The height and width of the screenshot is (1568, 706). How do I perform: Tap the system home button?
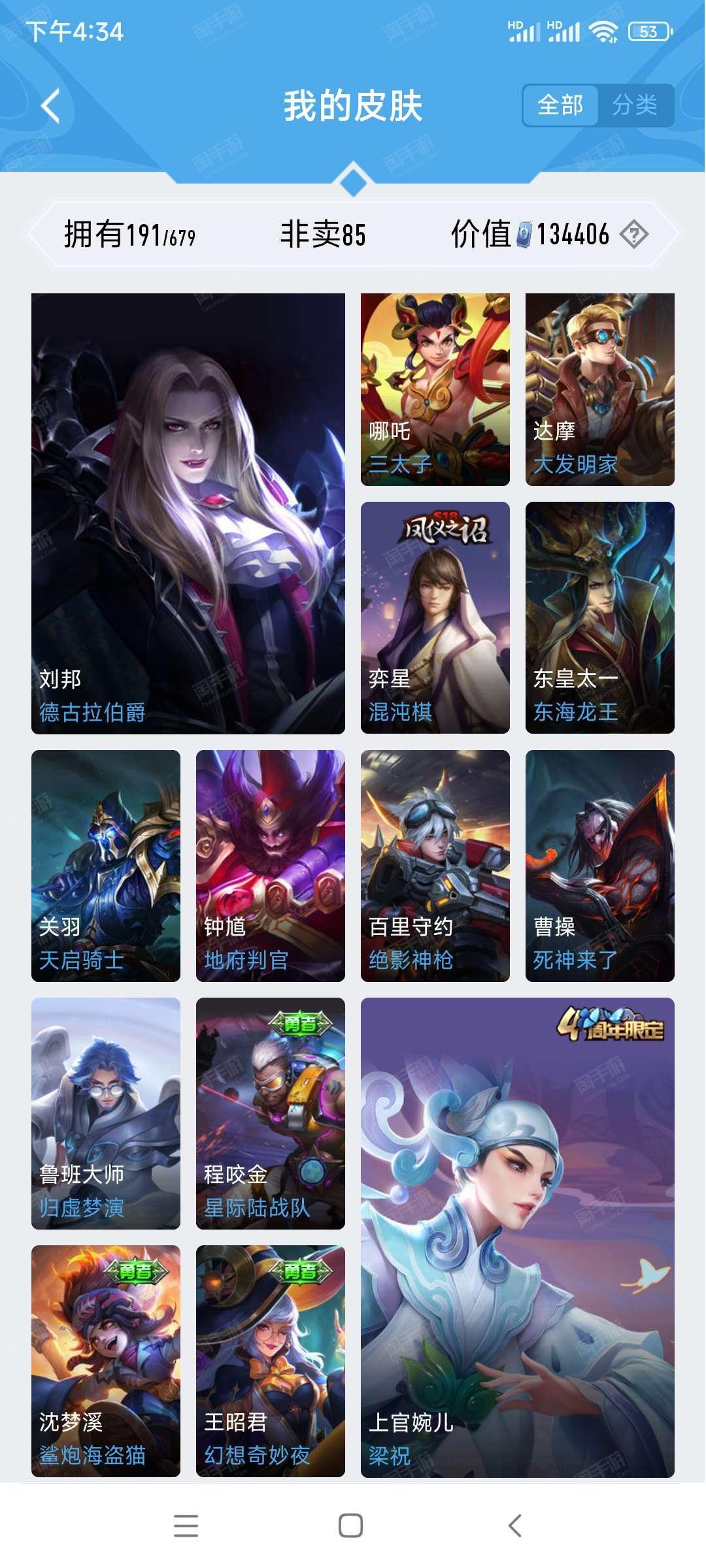351,1526
